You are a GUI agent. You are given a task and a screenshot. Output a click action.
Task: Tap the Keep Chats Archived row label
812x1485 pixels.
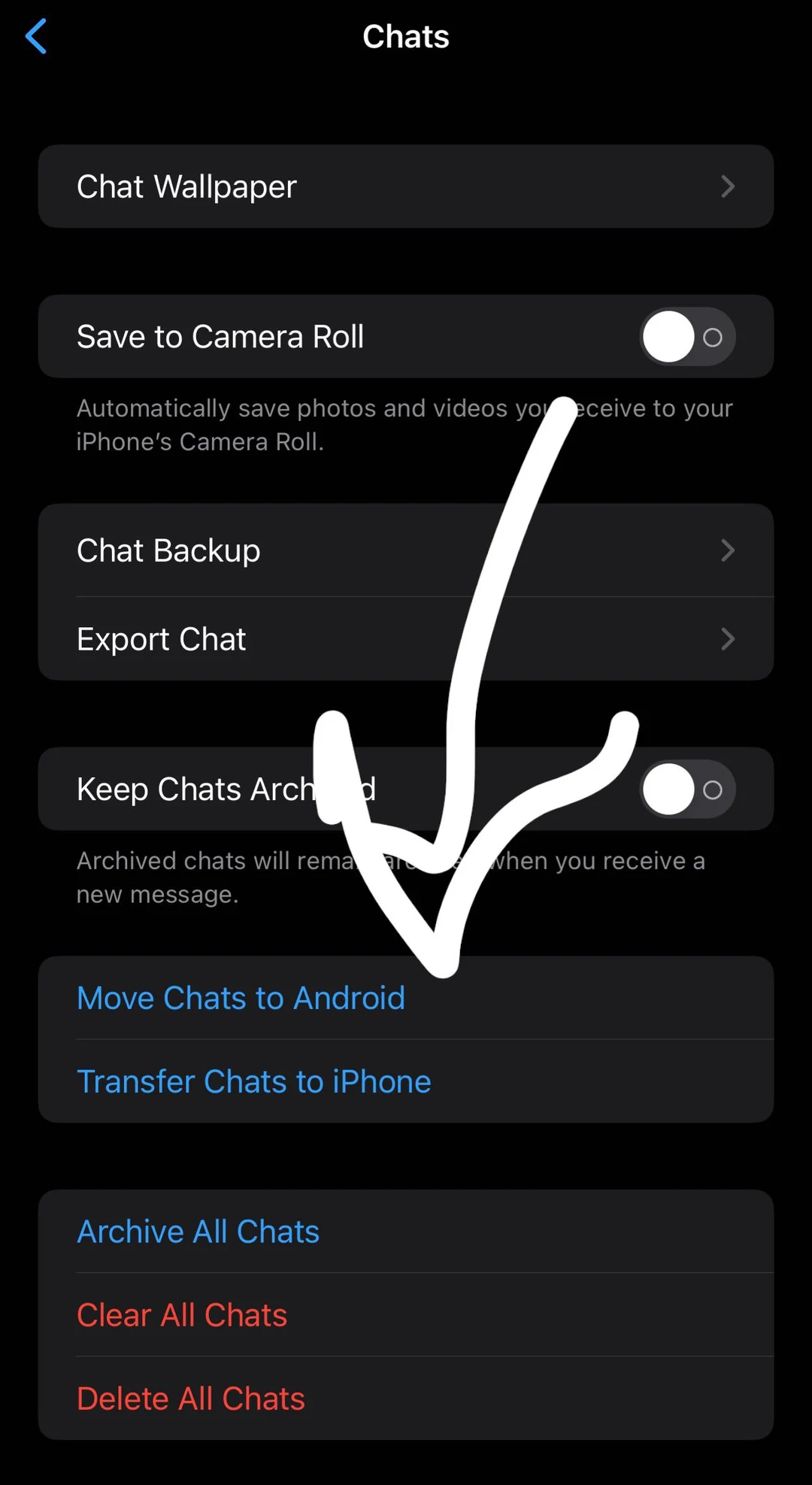pos(224,789)
